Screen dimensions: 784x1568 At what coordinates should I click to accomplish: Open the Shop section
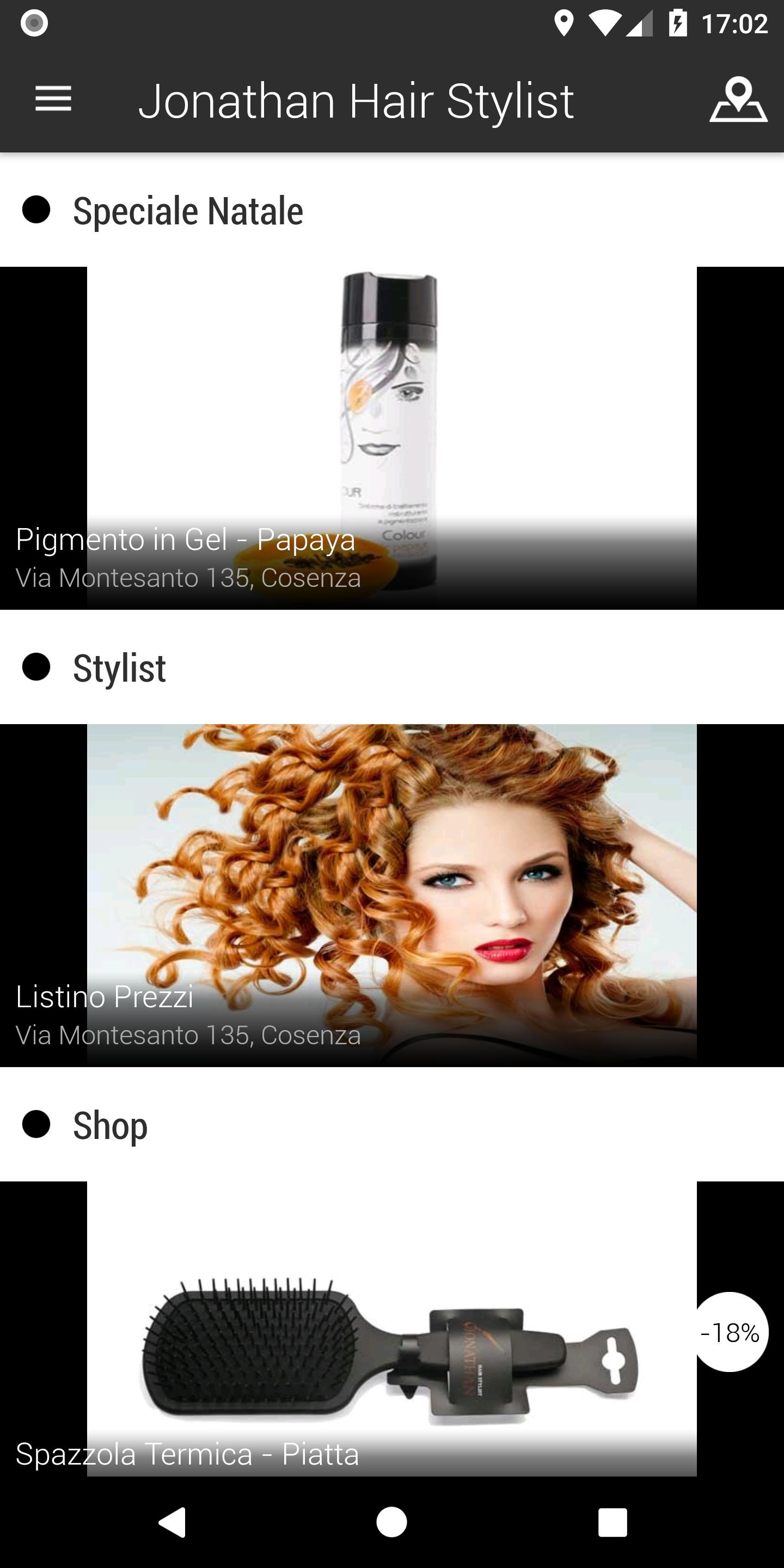110,1125
